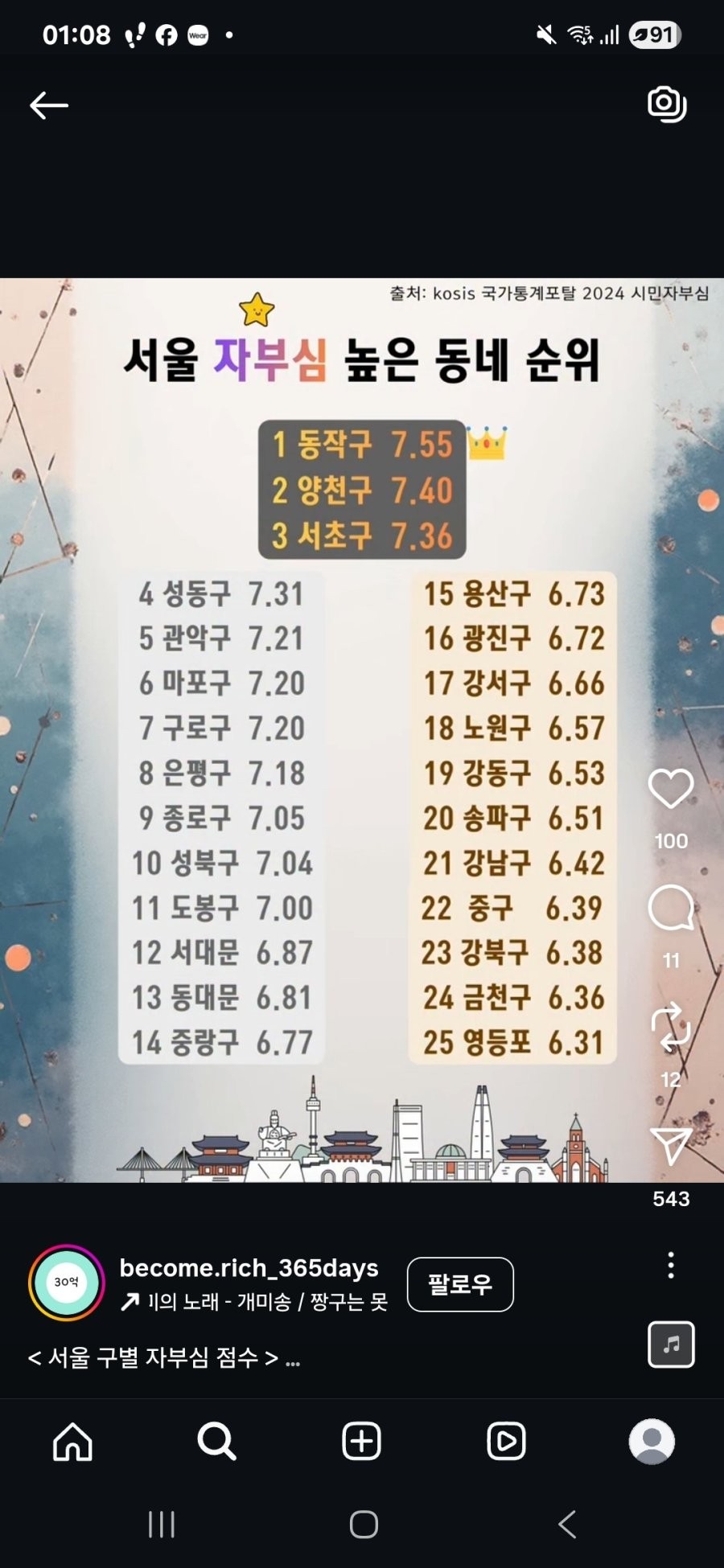The height and width of the screenshot is (1568, 724).
Task: Follow become.rich_365days with the 팔로우 button
Action: click(x=460, y=1284)
